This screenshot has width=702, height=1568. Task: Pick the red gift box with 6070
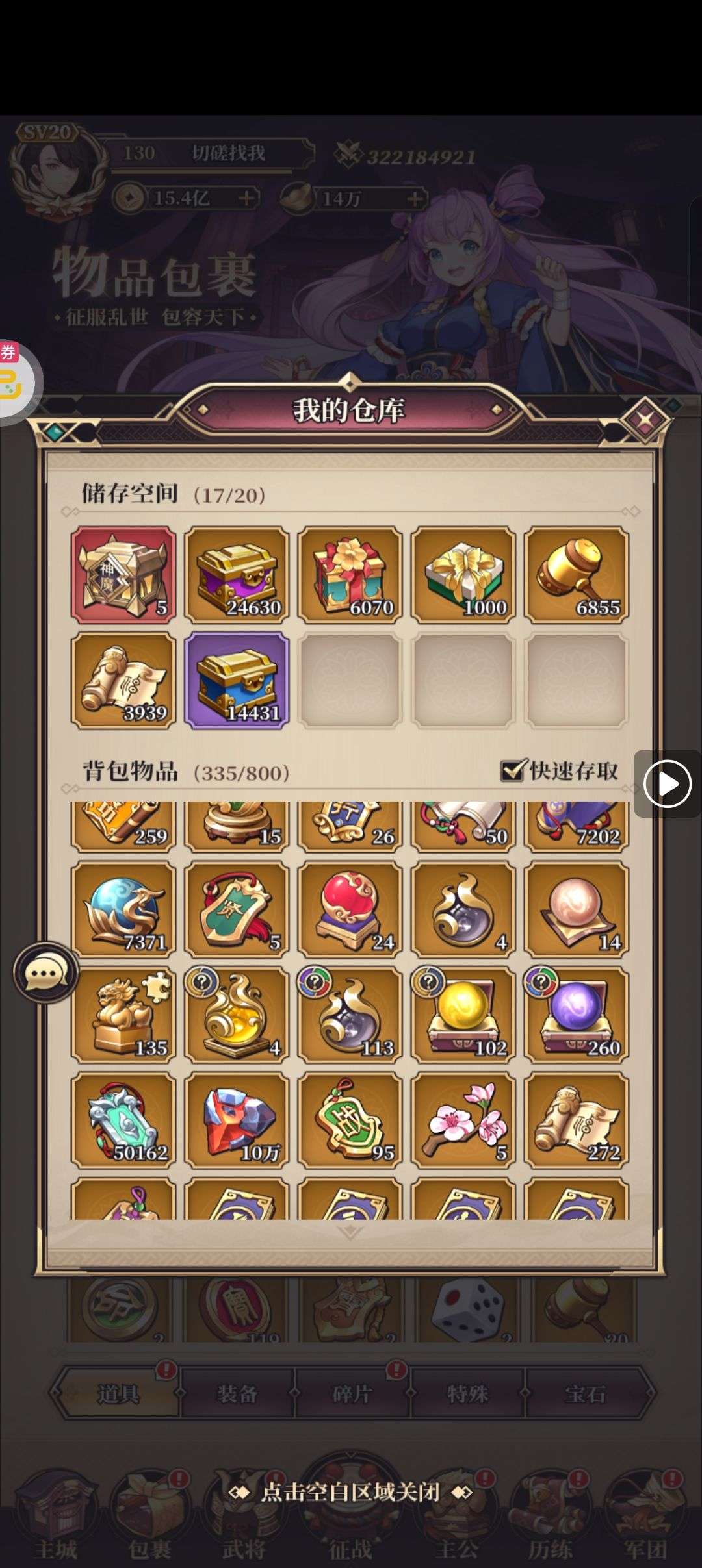tap(350, 575)
